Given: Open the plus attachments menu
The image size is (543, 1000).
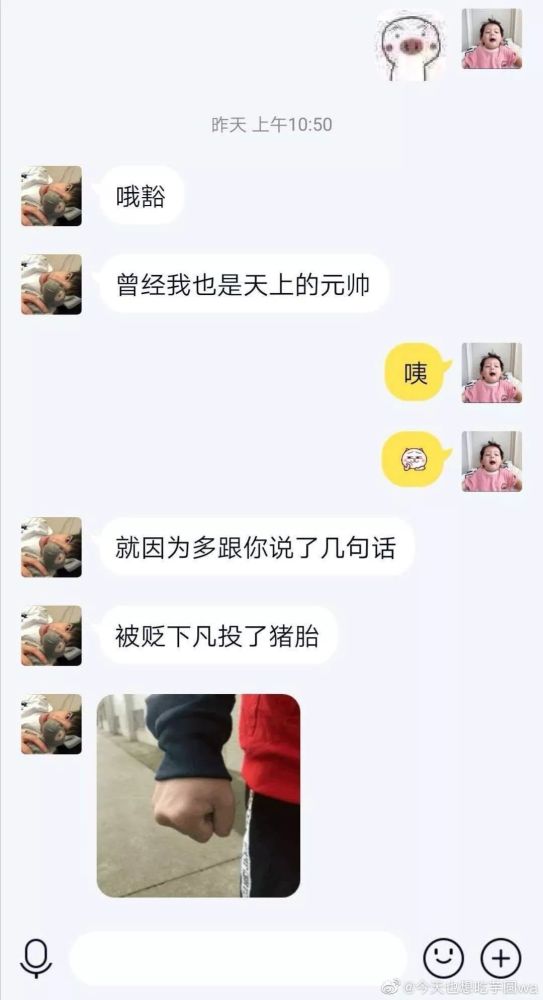Looking at the screenshot, I should pyautogui.click(x=501, y=957).
